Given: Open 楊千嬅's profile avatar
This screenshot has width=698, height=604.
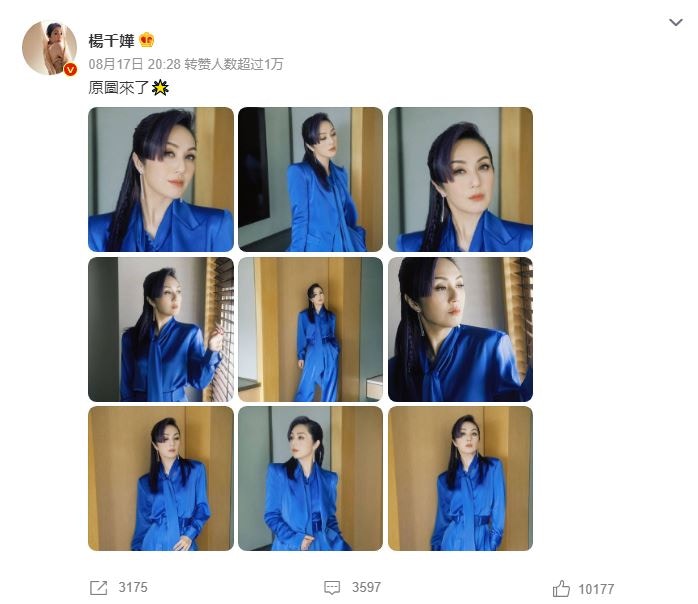Looking at the screenshot, I should (50, 48).
